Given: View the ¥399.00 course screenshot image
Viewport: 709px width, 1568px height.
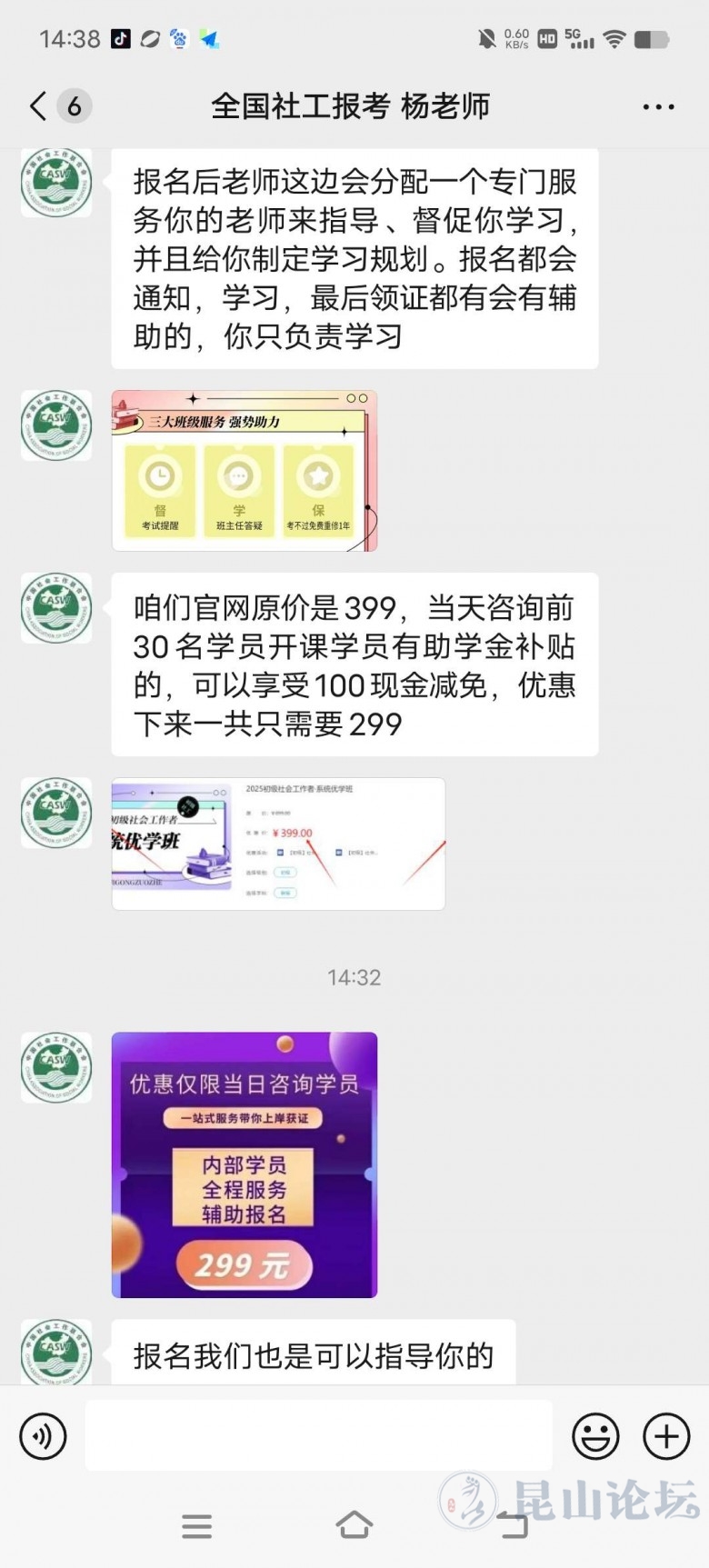Looking at the screenshot, I should [x=278, y=844].
